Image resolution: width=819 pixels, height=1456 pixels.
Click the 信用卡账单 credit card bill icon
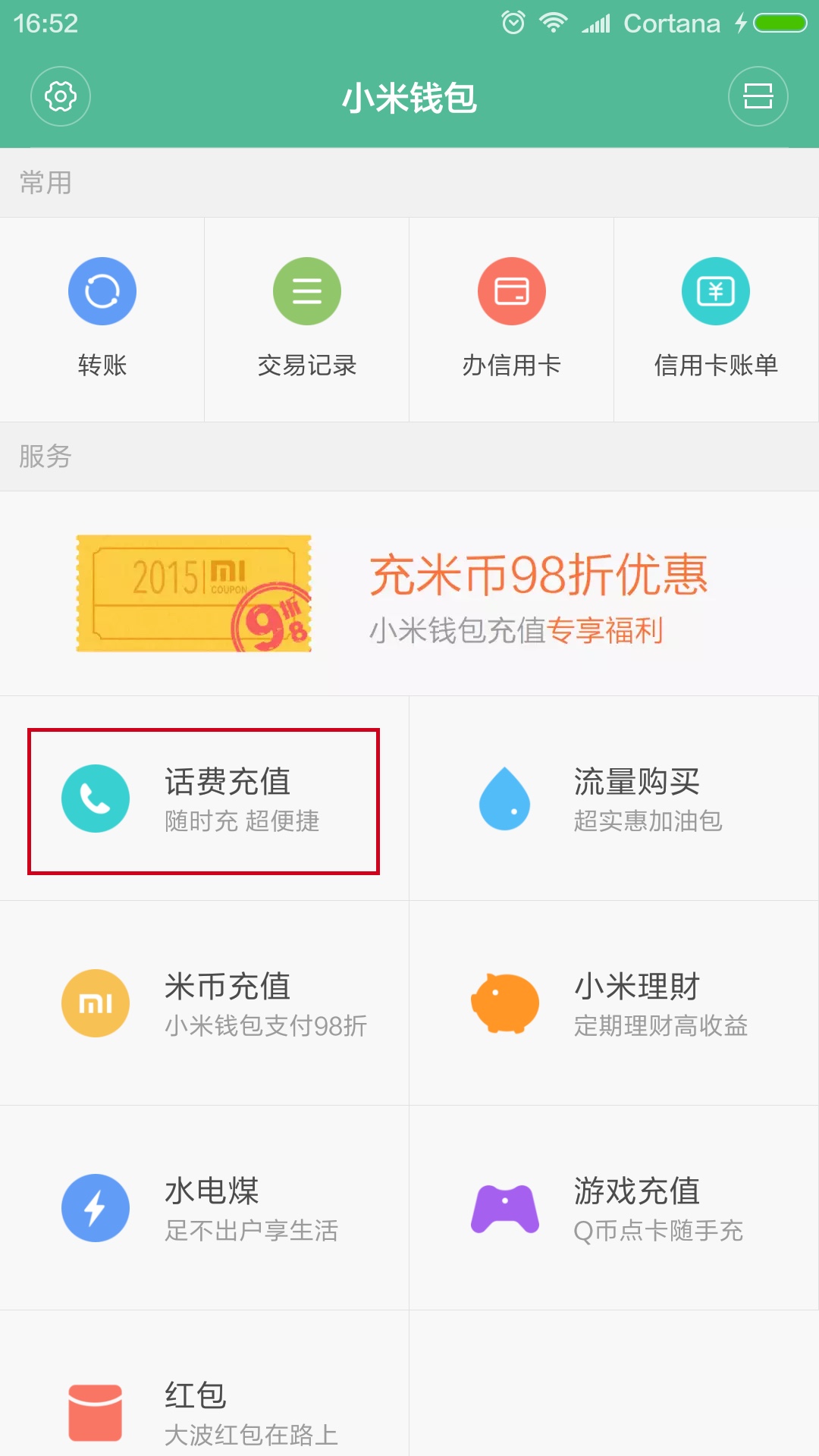tap(716, 290)
